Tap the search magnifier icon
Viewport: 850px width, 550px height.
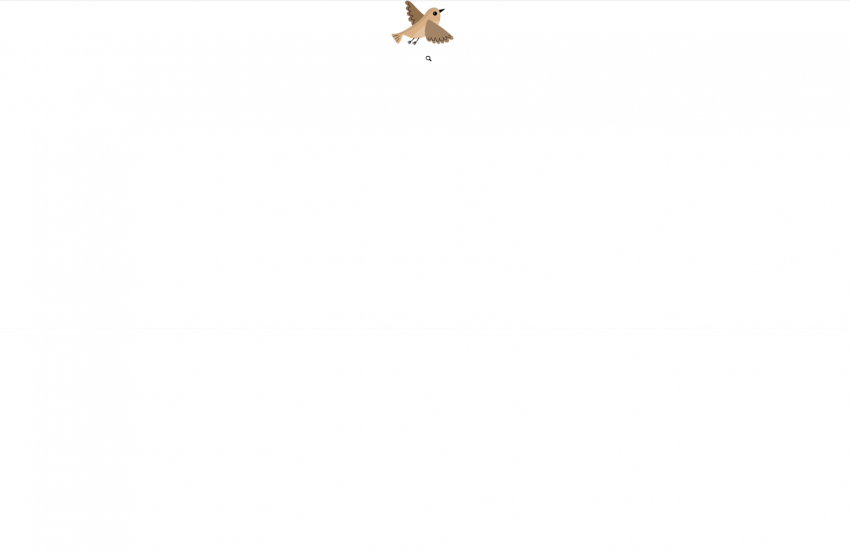point(428,59)
